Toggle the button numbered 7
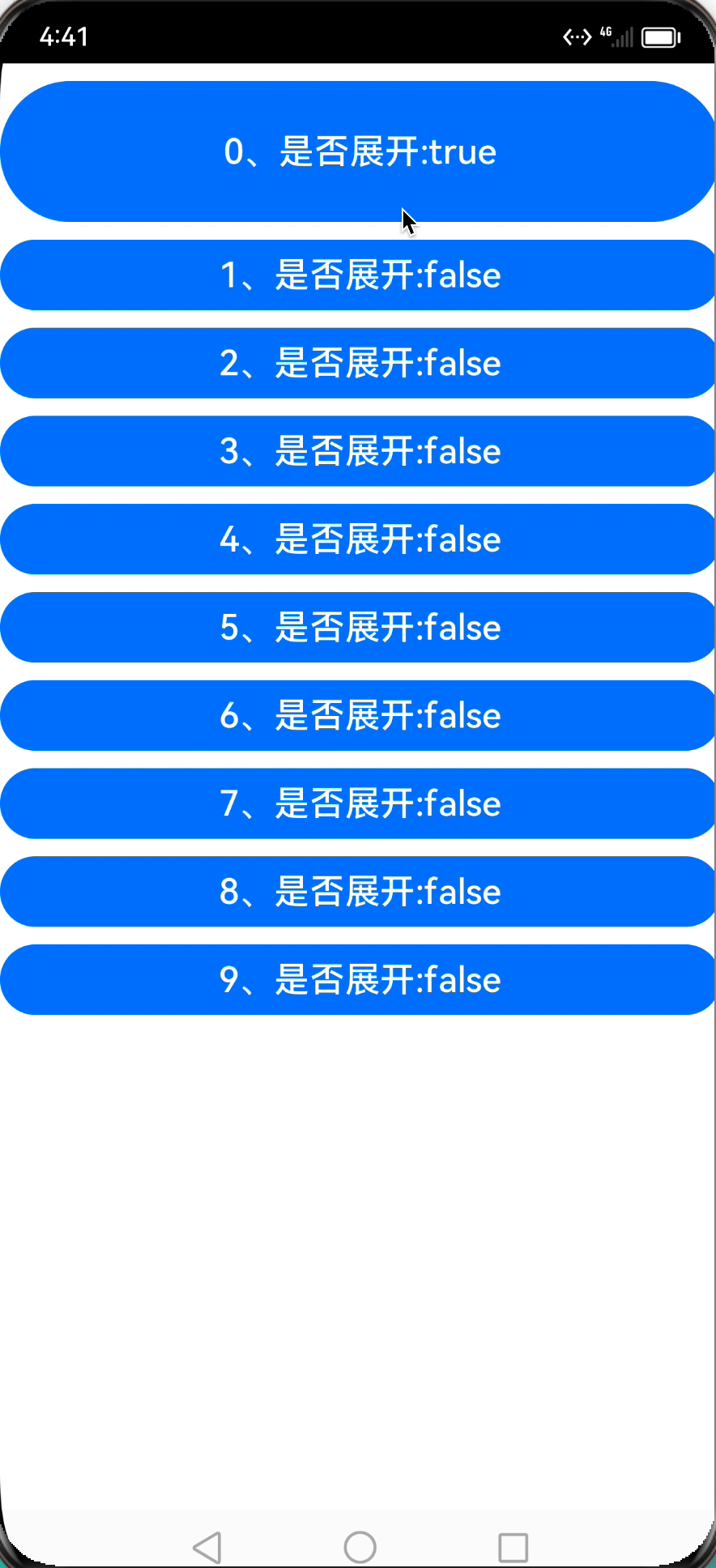 click(x=358, y=803)
